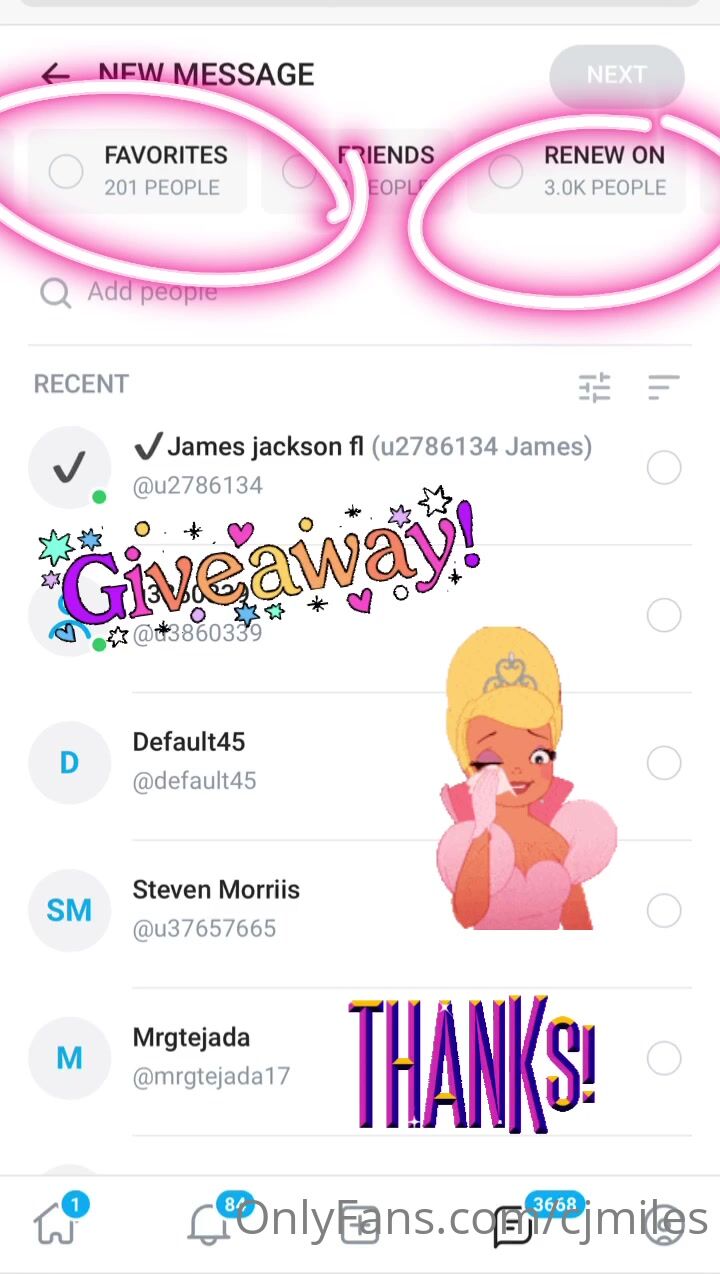Go back from New Message
This screenshot has width=720, height=1274.
point(55,75)
